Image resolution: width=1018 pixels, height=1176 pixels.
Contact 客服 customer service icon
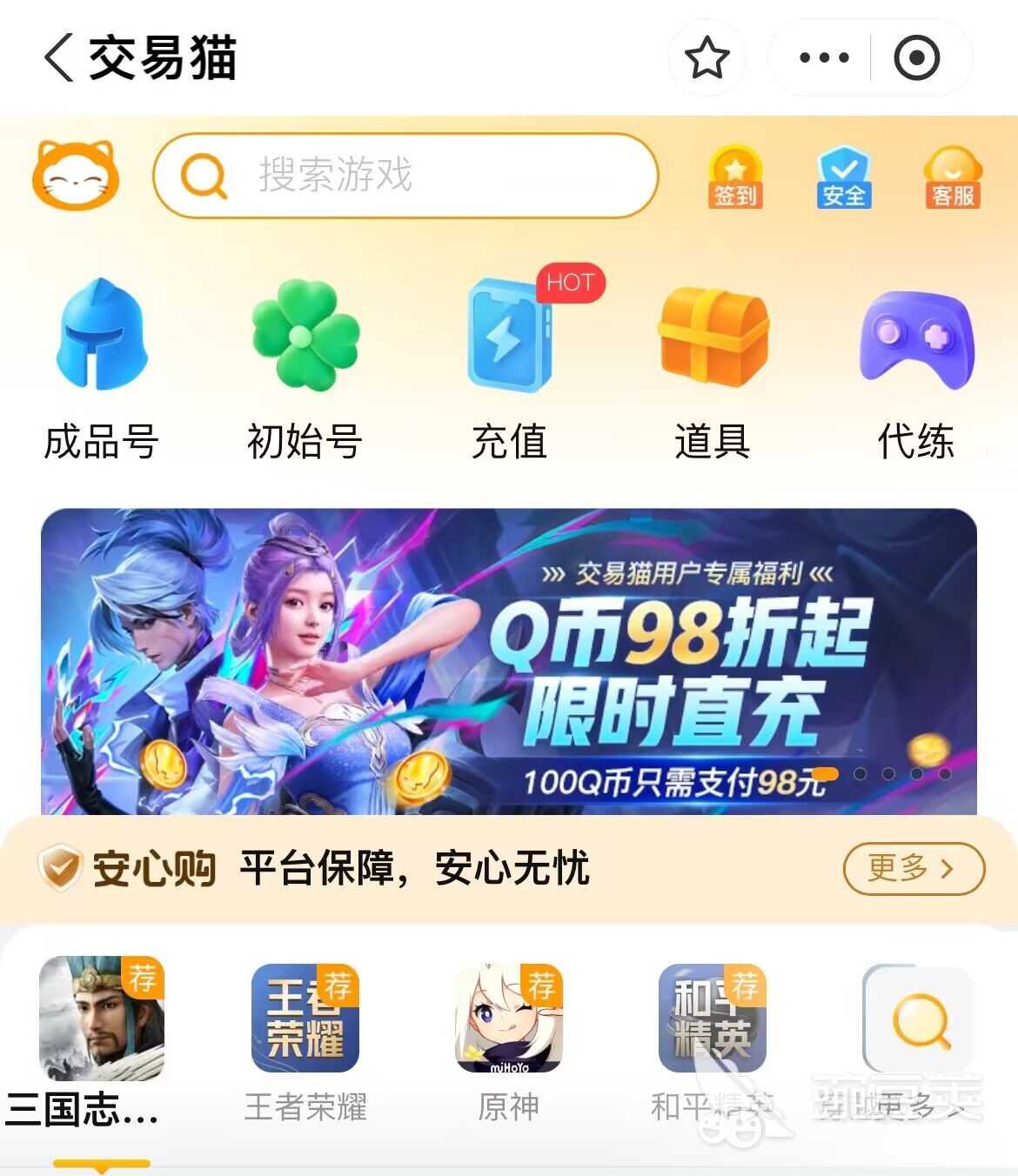951,177
